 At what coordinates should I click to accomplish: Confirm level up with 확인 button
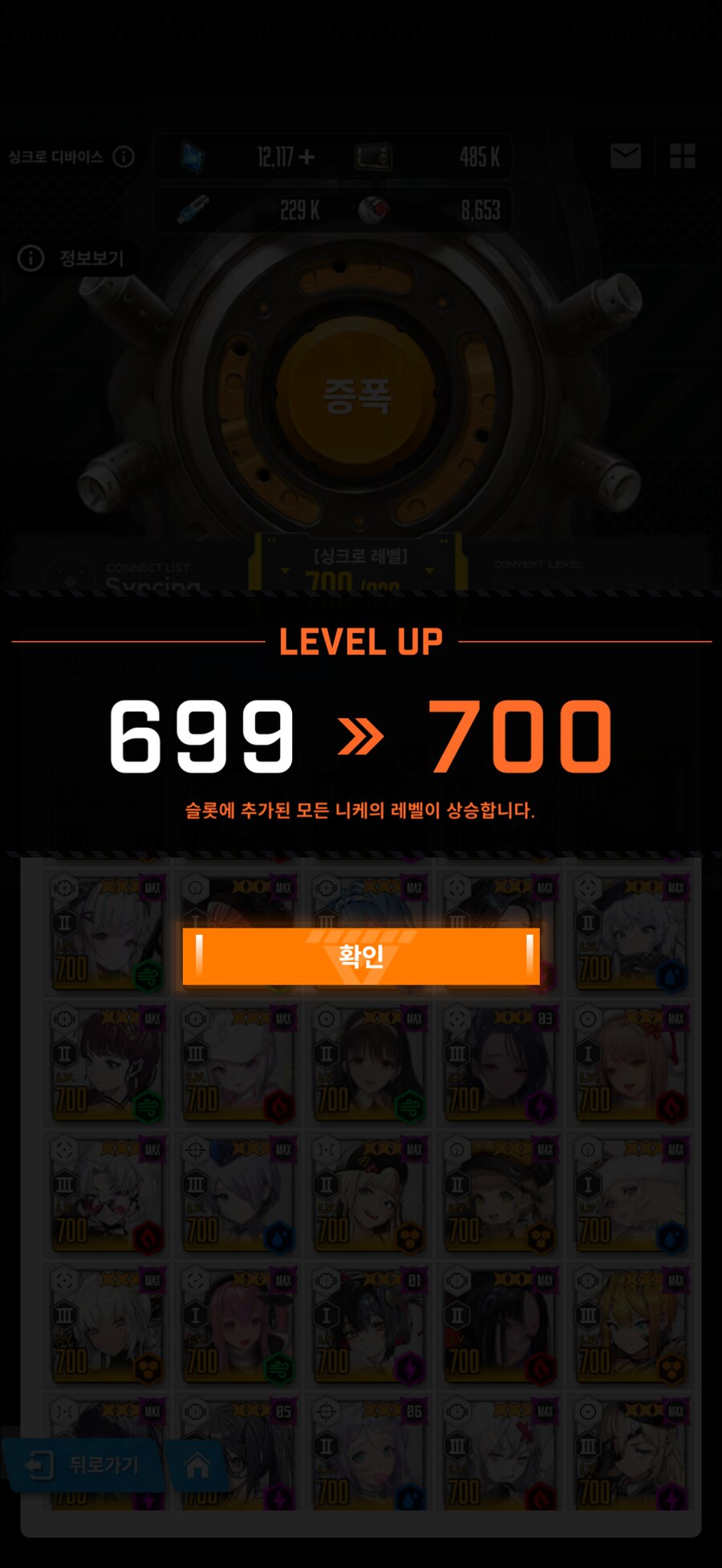tap(361, 956)
